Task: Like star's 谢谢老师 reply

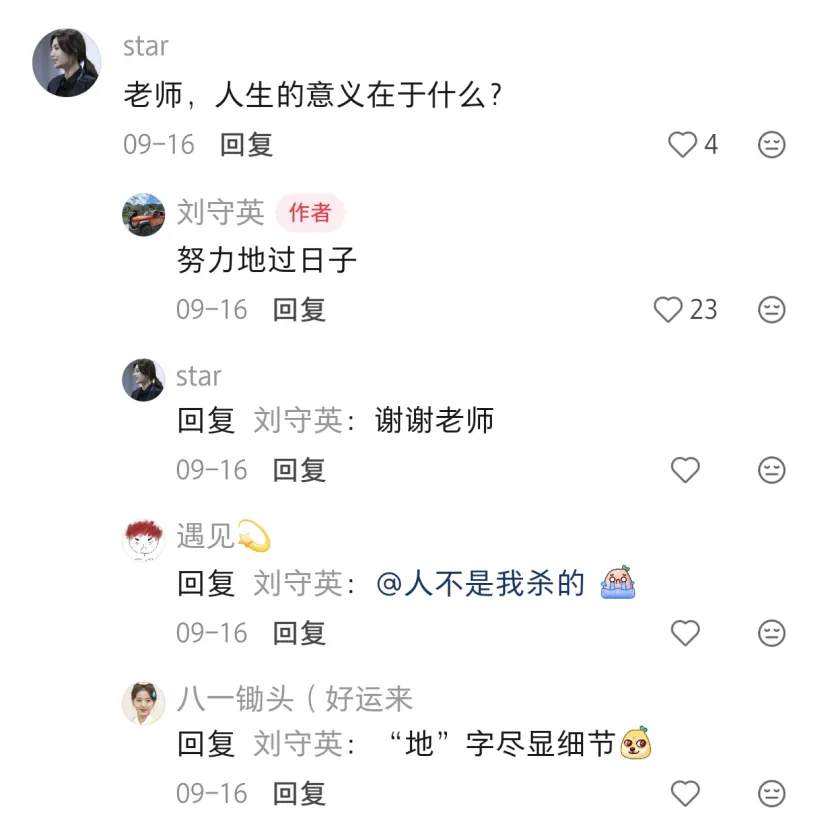Action: pyautogui.click(x=685, y=469)
